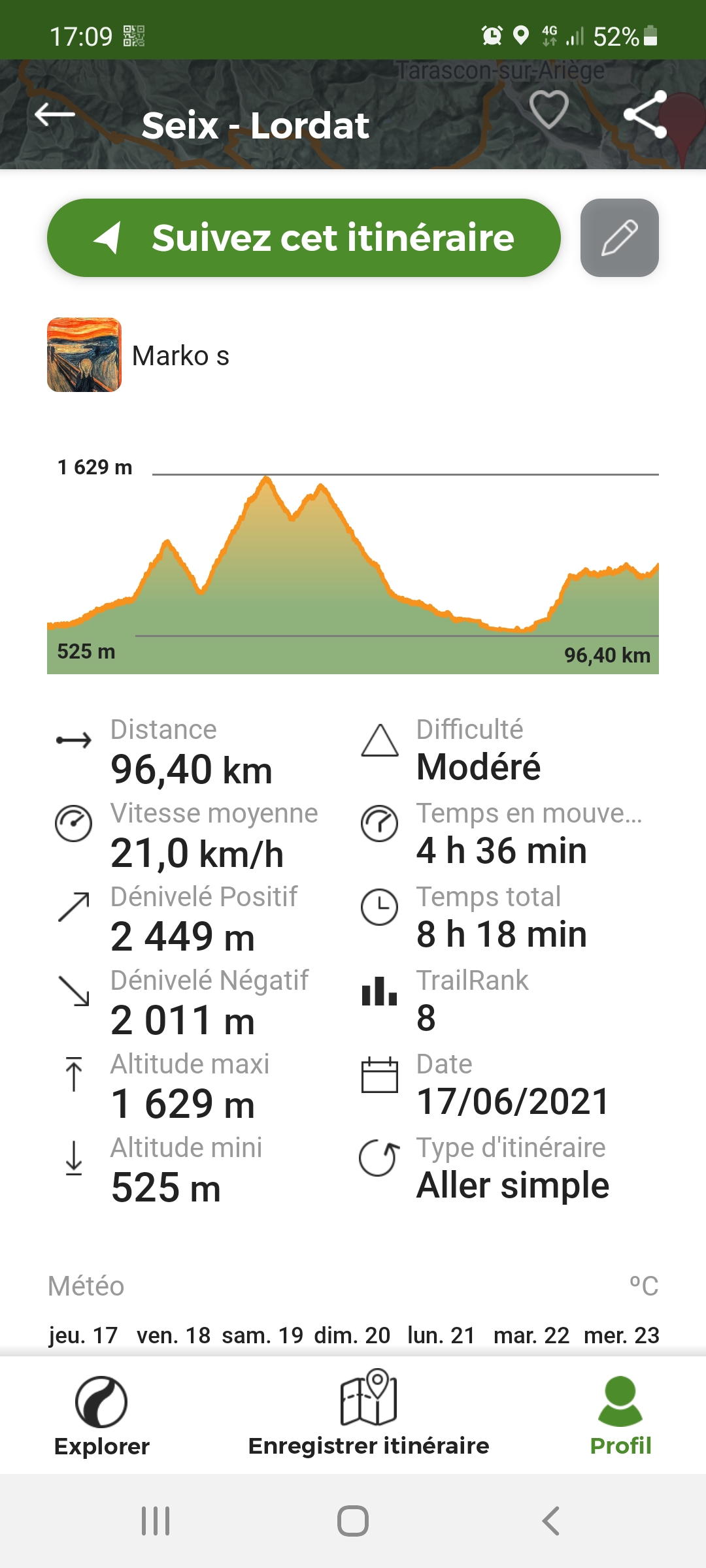706x1568 pixels.
Task: Switch to the Explorer tab
Action: (101, 1416)
